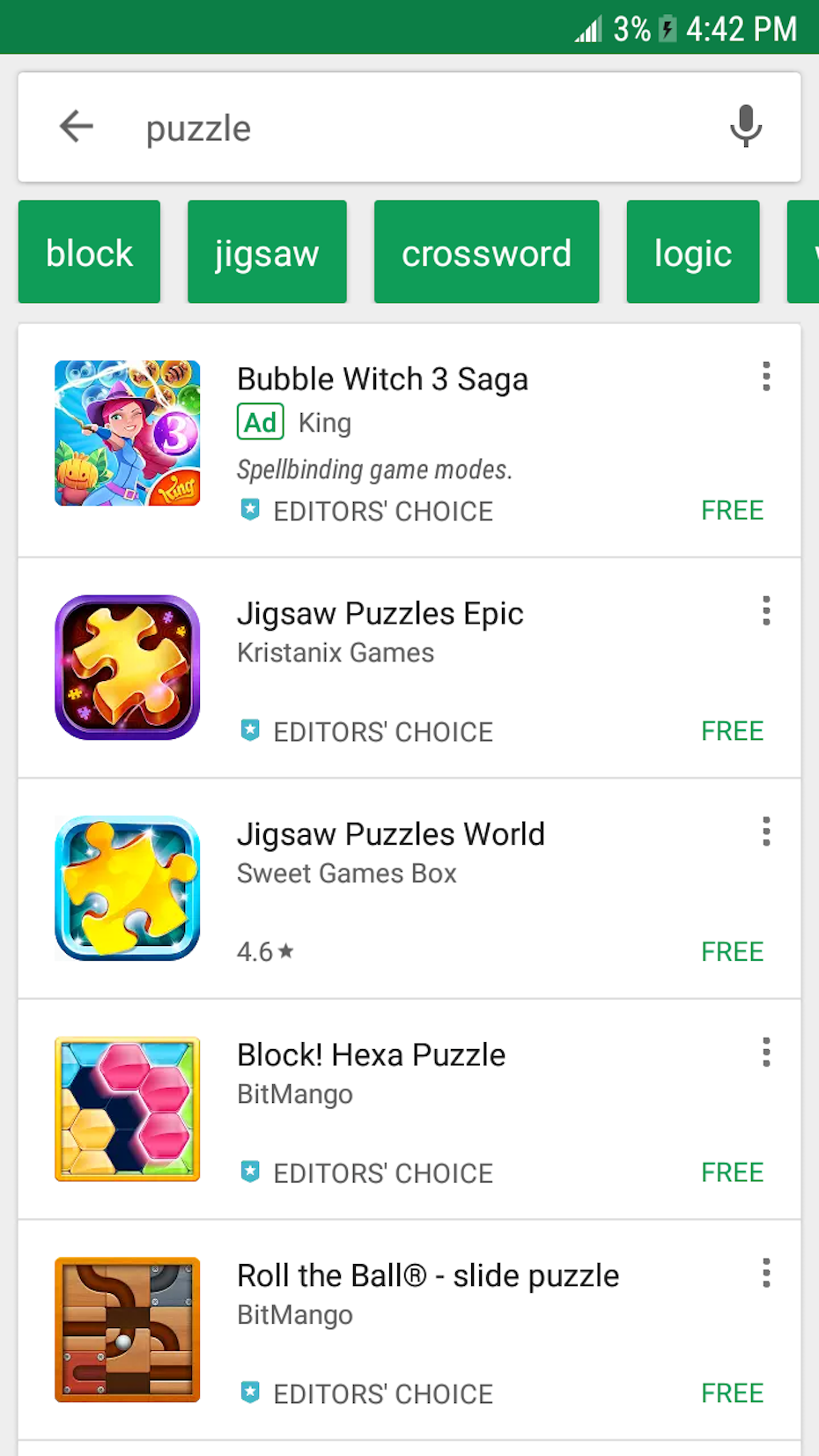The width and height of the screenshot is (819, 1456).
Task: Choose the logic filter chip
Action: pos(693,252)
